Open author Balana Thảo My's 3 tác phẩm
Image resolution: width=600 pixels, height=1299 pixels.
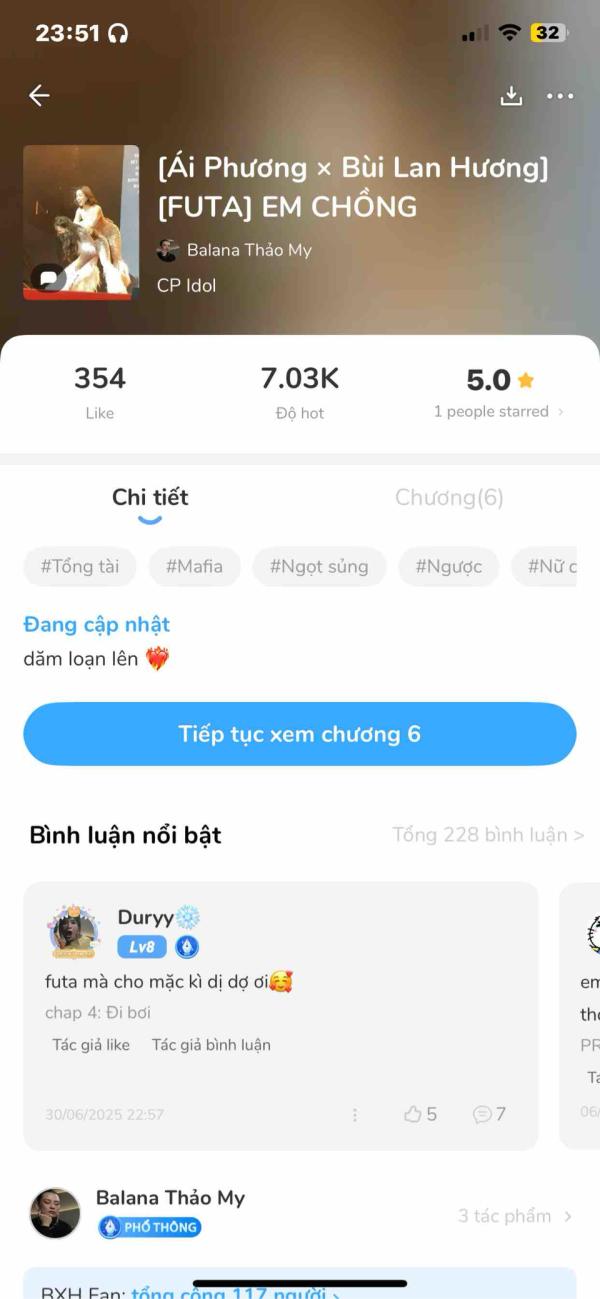tap(514, 1216)
